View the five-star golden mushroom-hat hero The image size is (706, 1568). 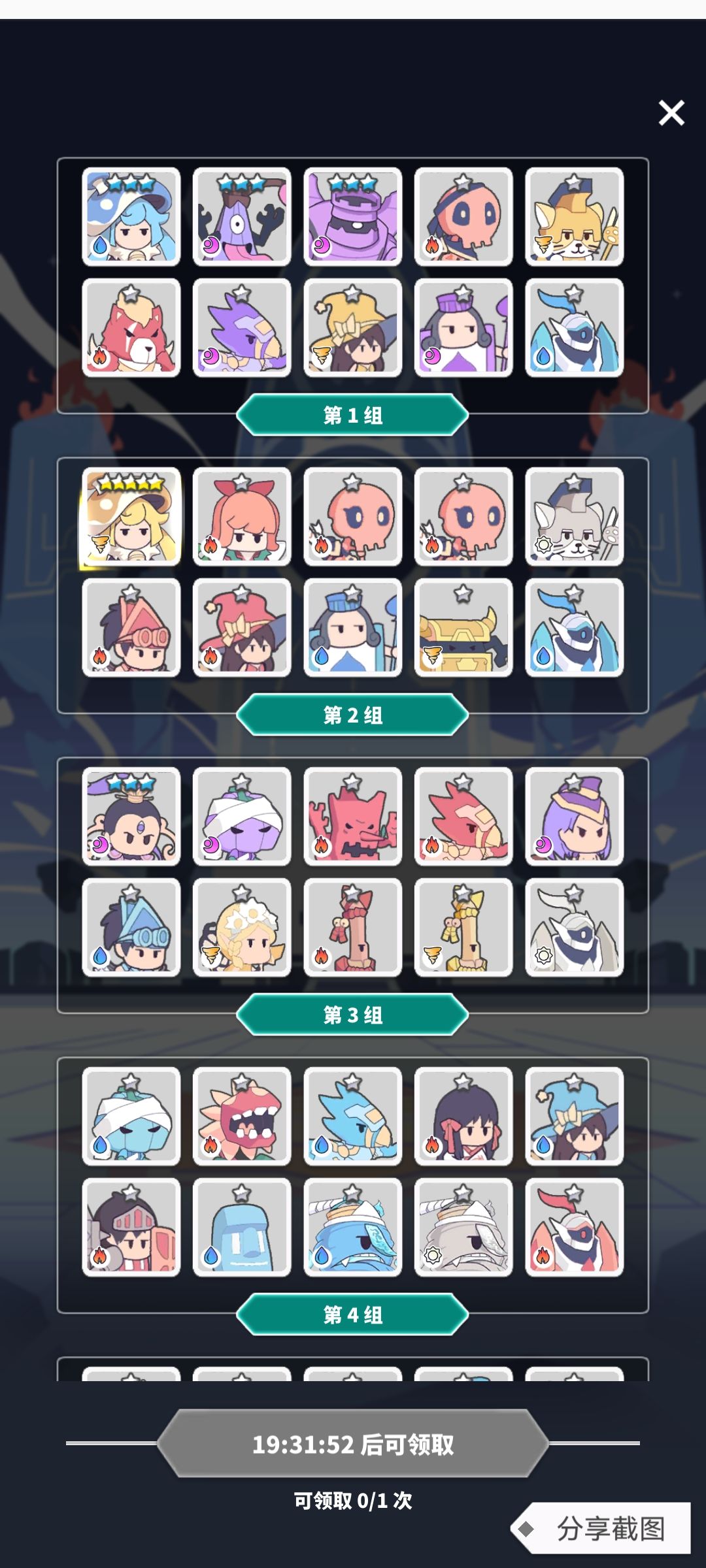coord(131,517)
